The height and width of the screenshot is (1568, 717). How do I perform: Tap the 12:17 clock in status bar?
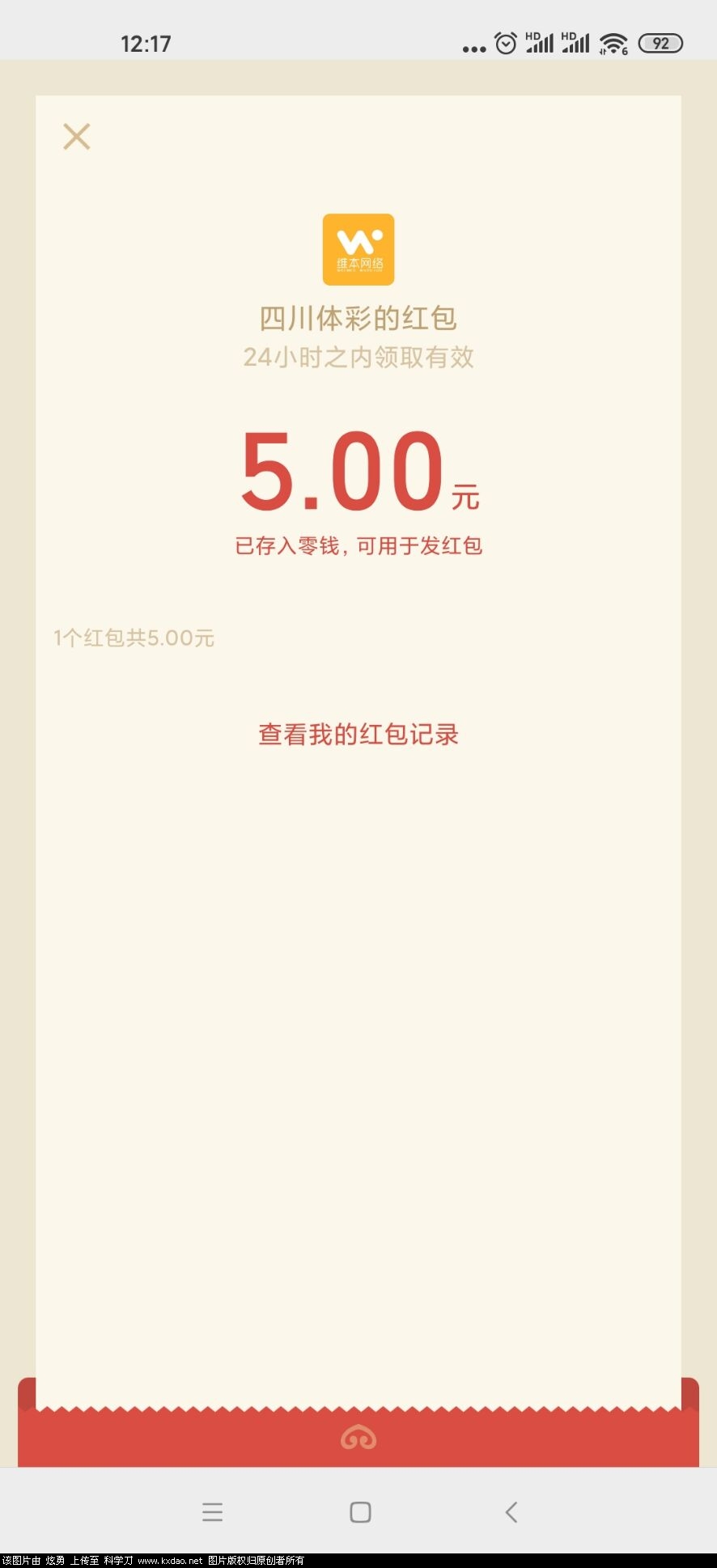146,42
